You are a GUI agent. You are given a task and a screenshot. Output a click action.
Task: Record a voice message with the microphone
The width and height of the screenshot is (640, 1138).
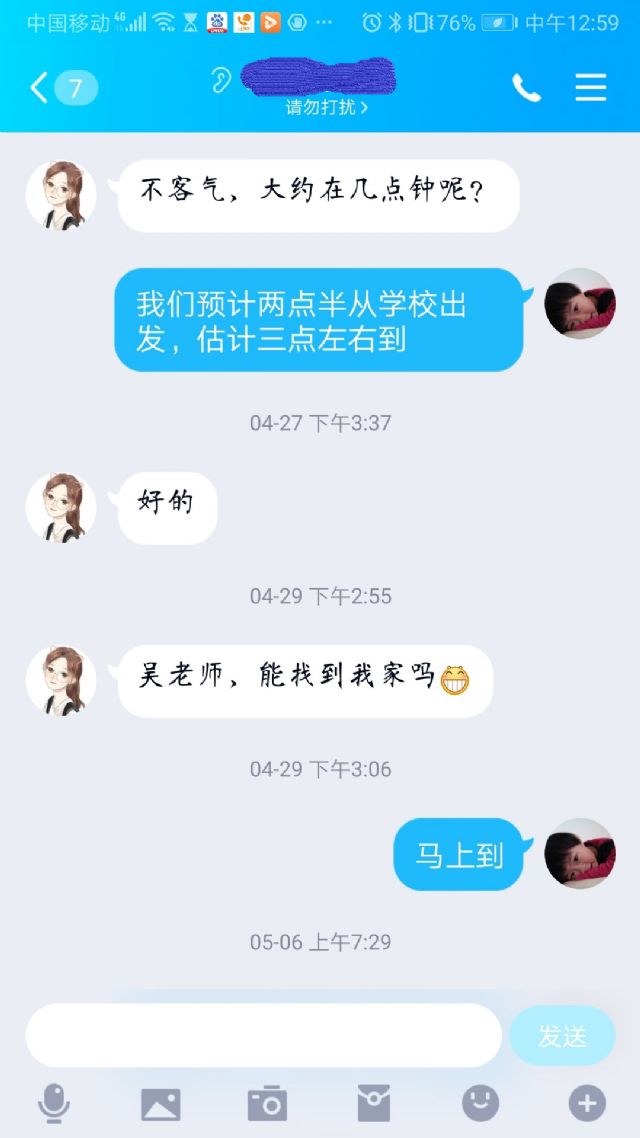click(x=54, y=1103)
